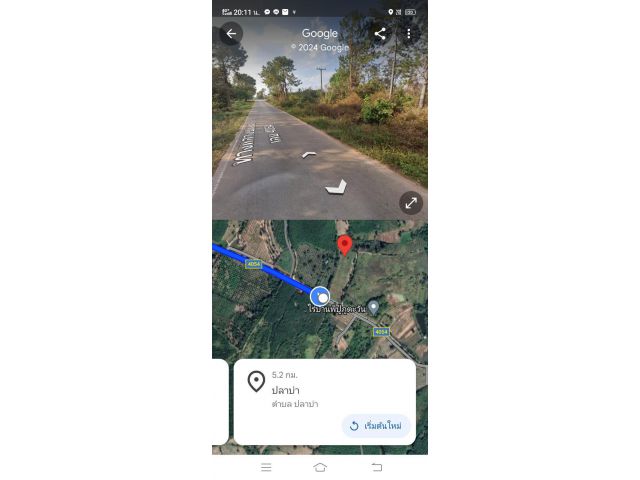Share this Street View location
The width and height of the screenshot is (640, 480).
(x=380, y=34)
